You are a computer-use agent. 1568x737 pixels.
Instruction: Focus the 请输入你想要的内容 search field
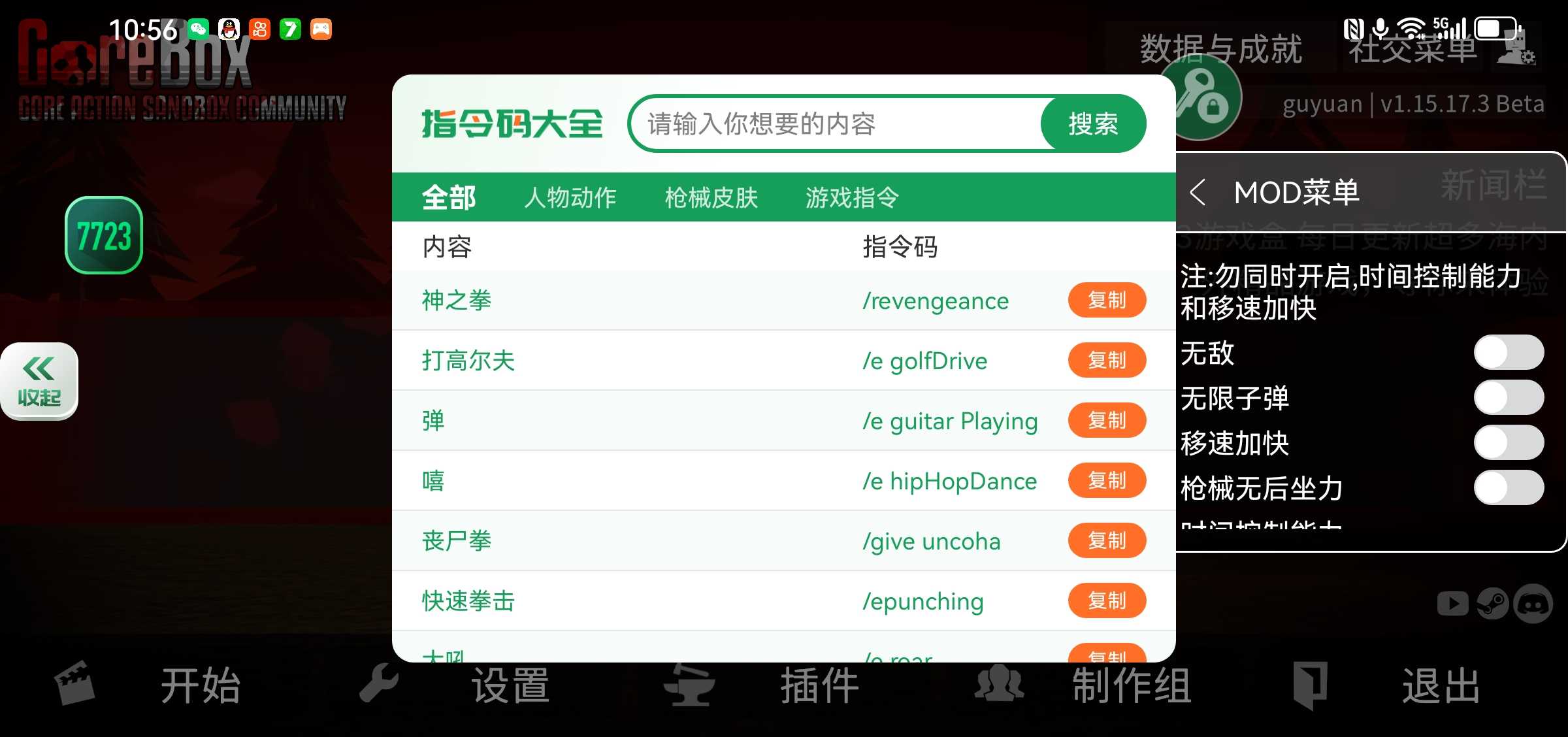836,123
